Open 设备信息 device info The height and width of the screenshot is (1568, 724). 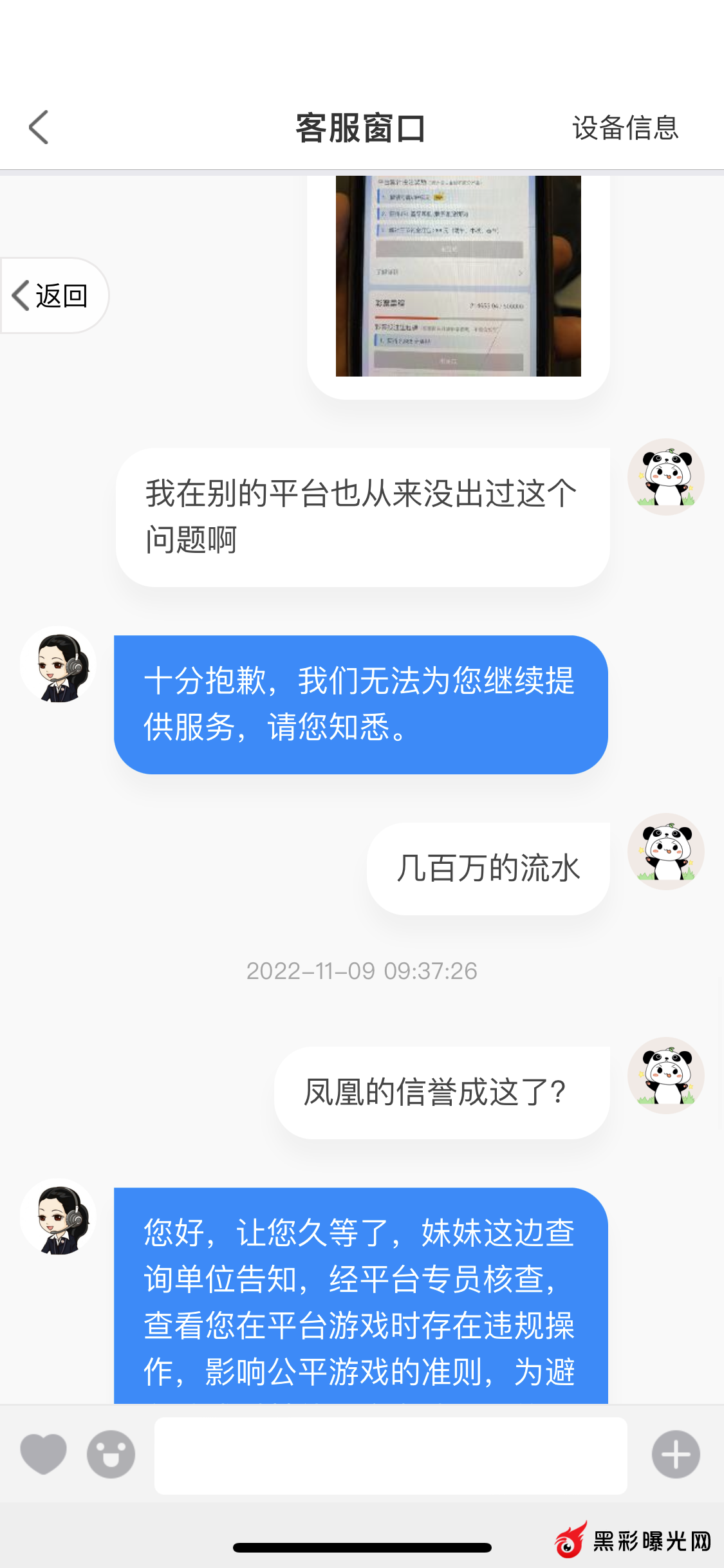click(625, 127)
